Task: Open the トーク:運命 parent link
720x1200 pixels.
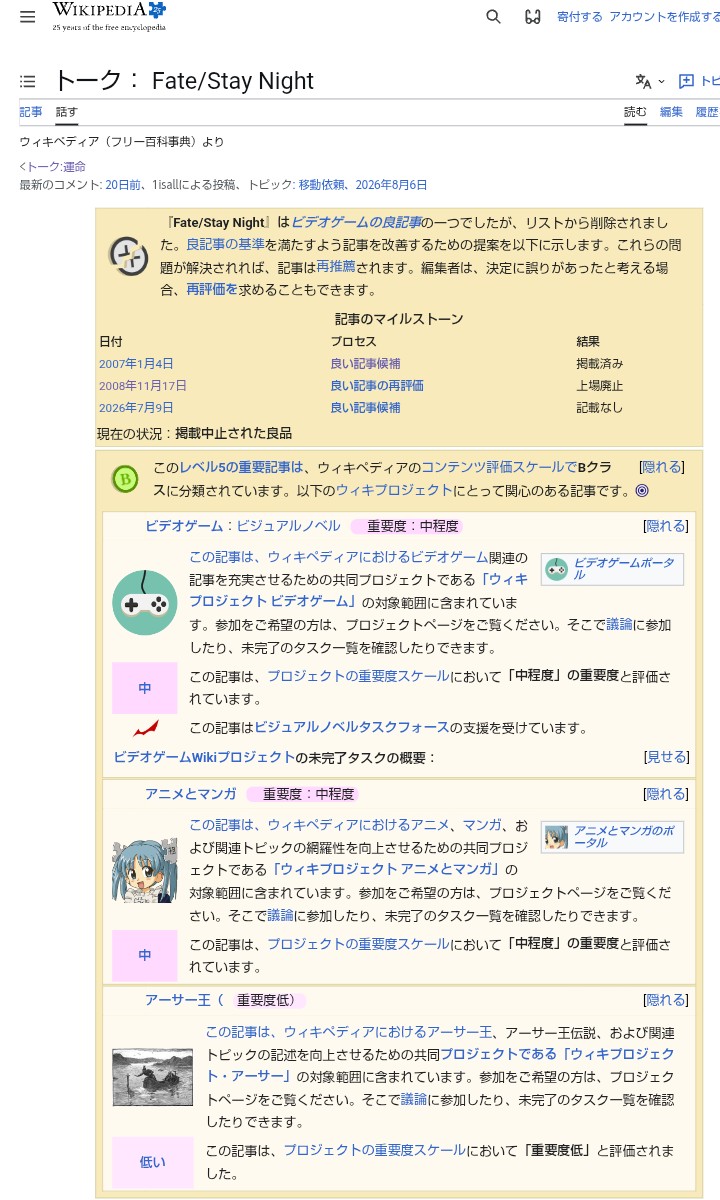Action: [55, 167]
